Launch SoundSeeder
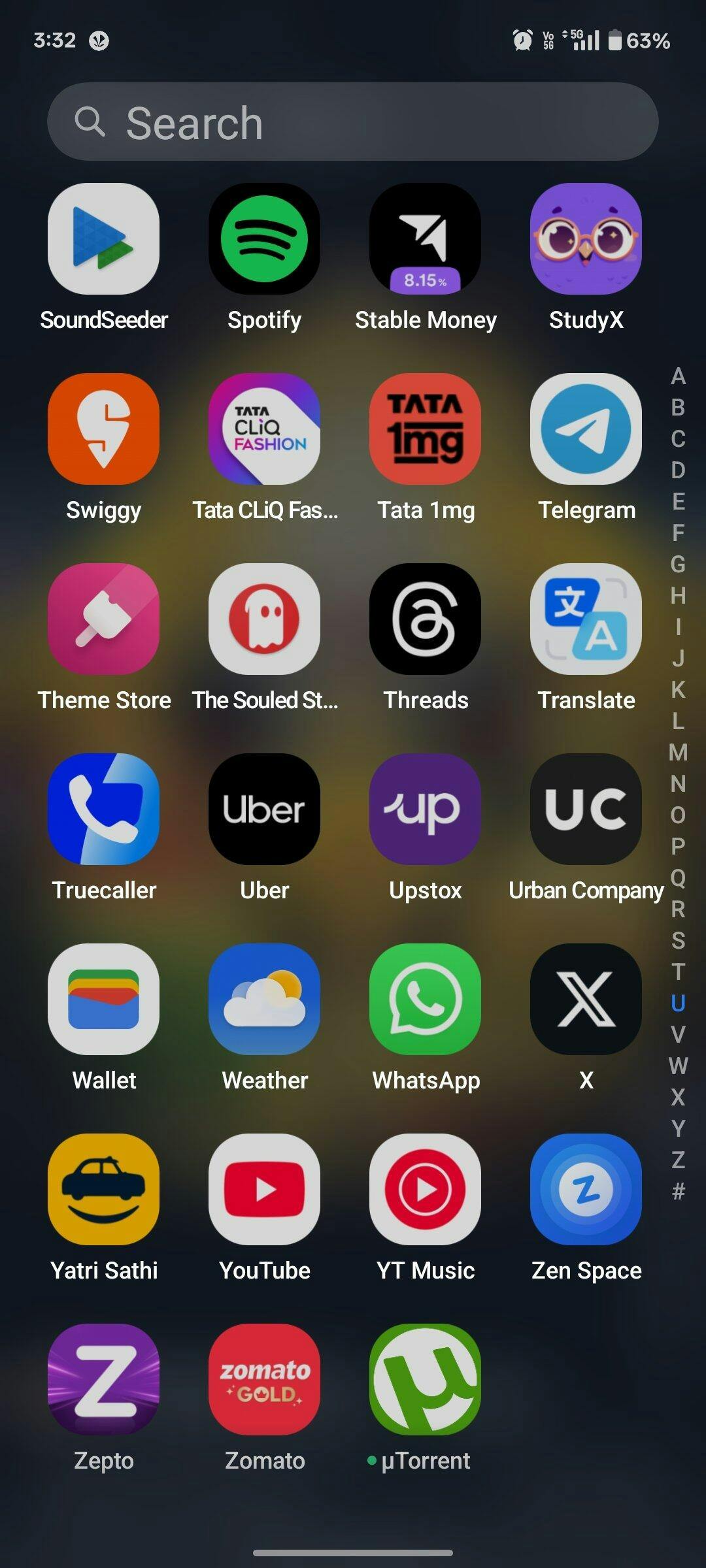The width and height of the screenshot is (706, 1568). tap(103, 239)
